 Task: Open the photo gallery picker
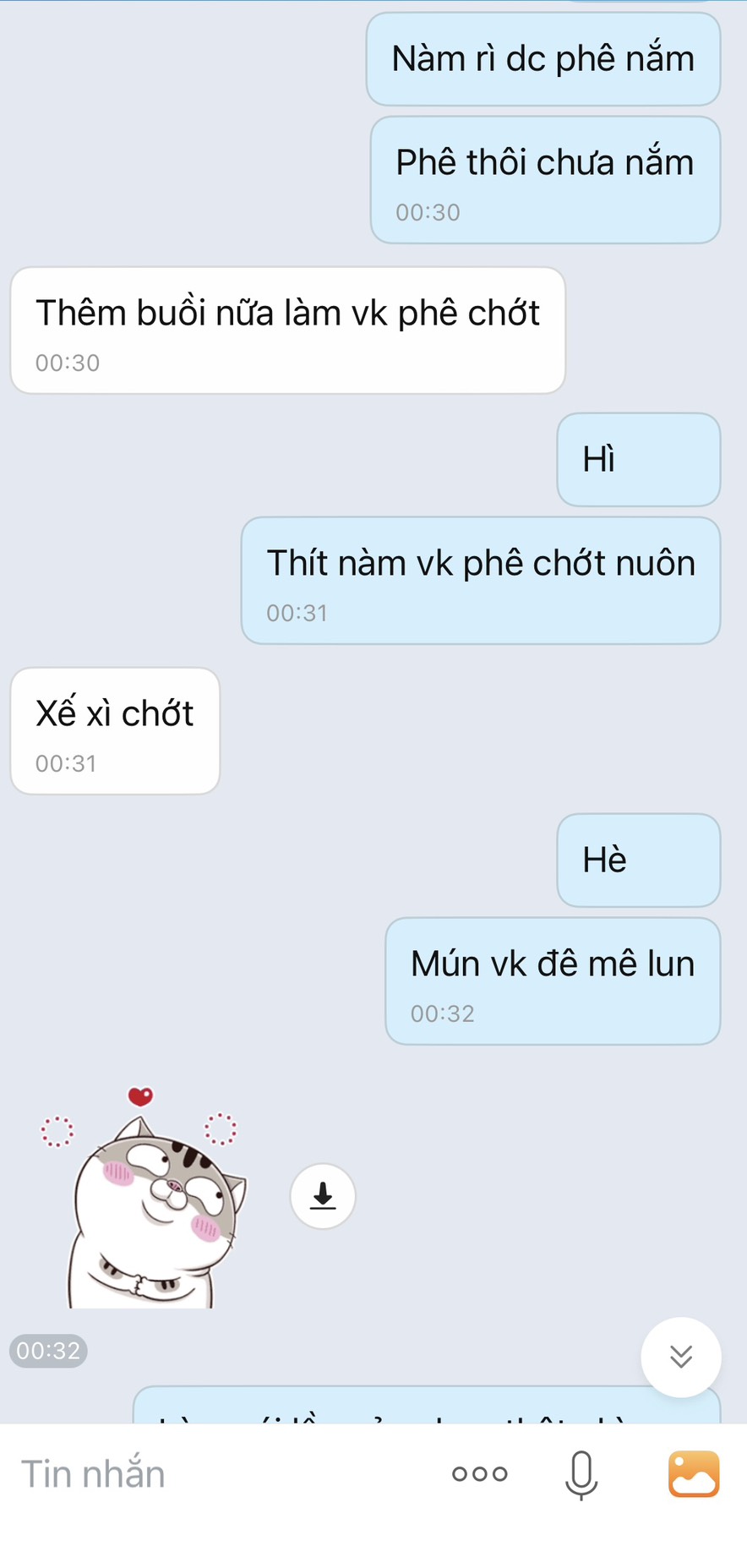(x=694, y=1474)
